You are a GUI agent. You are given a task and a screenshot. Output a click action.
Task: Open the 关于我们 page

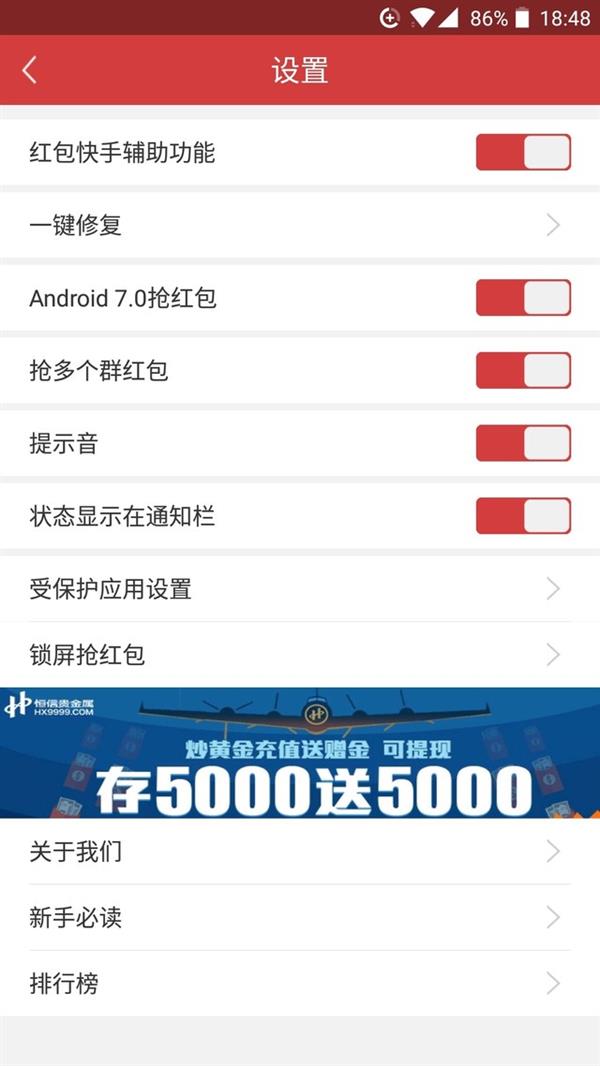click(300, 852)
